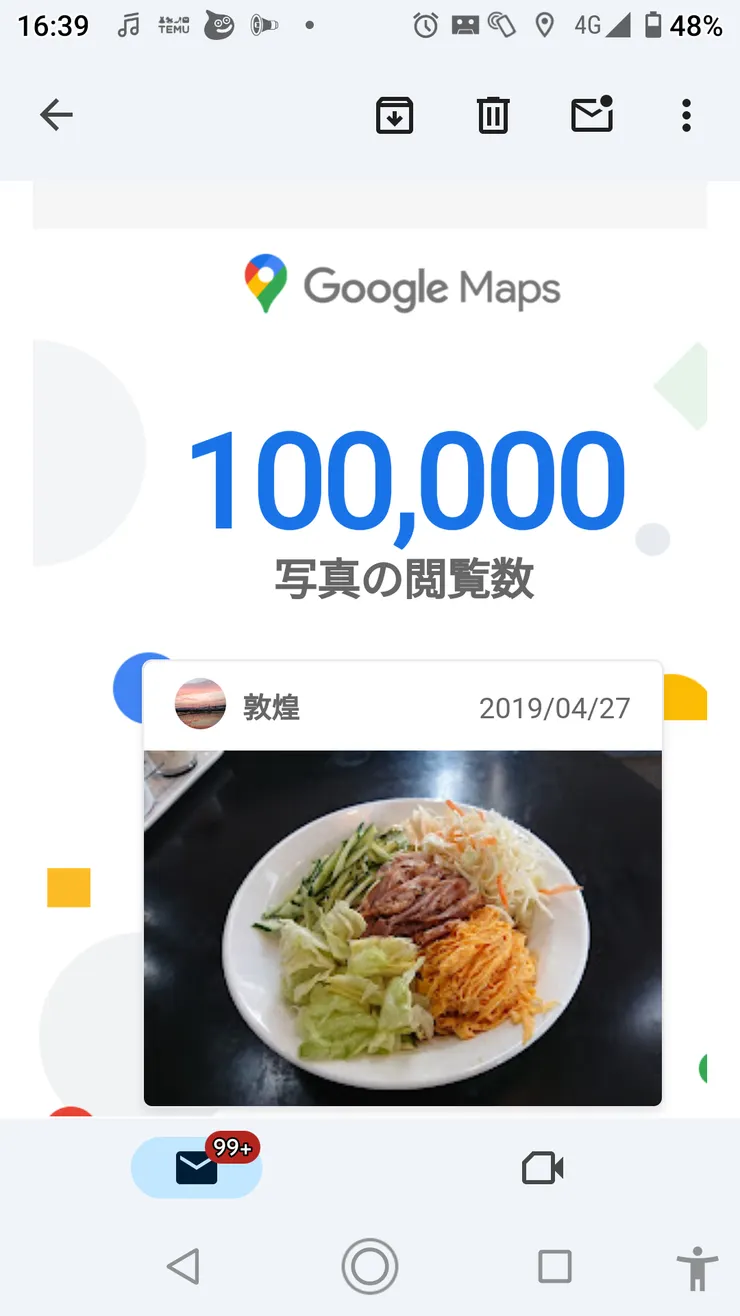Open the video camera shortcut
The height and width of the screenshot is (1316, 740).
coord(541,1166)
